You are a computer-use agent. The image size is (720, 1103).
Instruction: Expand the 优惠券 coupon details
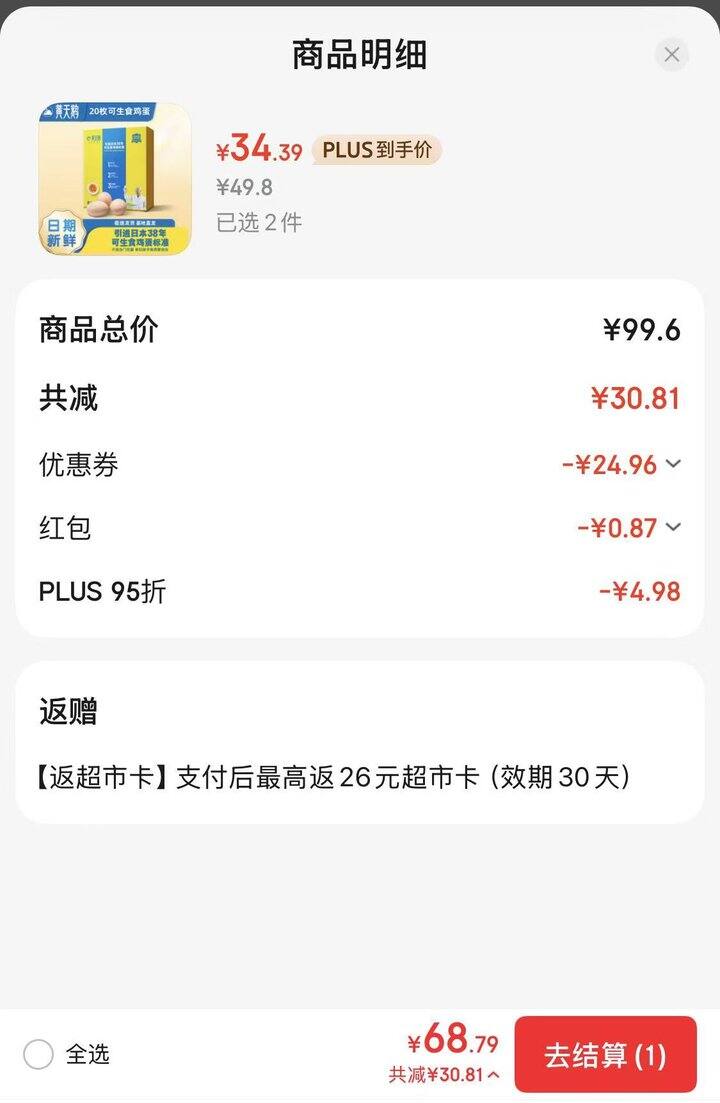pos(672,463)
